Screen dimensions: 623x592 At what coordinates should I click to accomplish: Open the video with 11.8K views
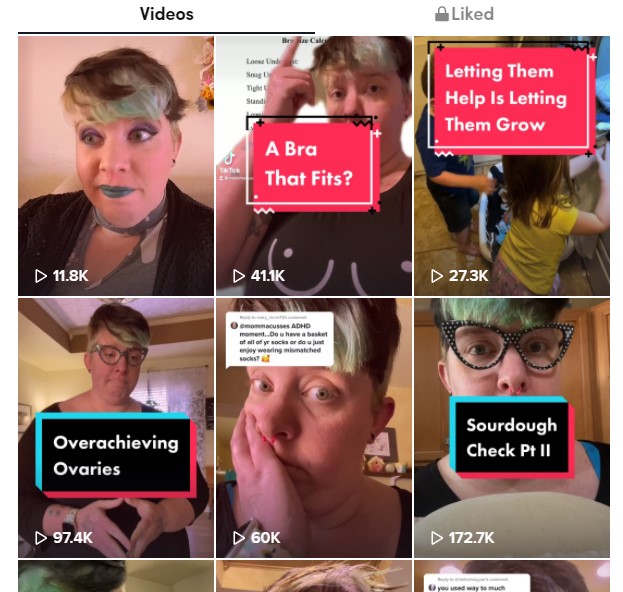click(115, 166)
